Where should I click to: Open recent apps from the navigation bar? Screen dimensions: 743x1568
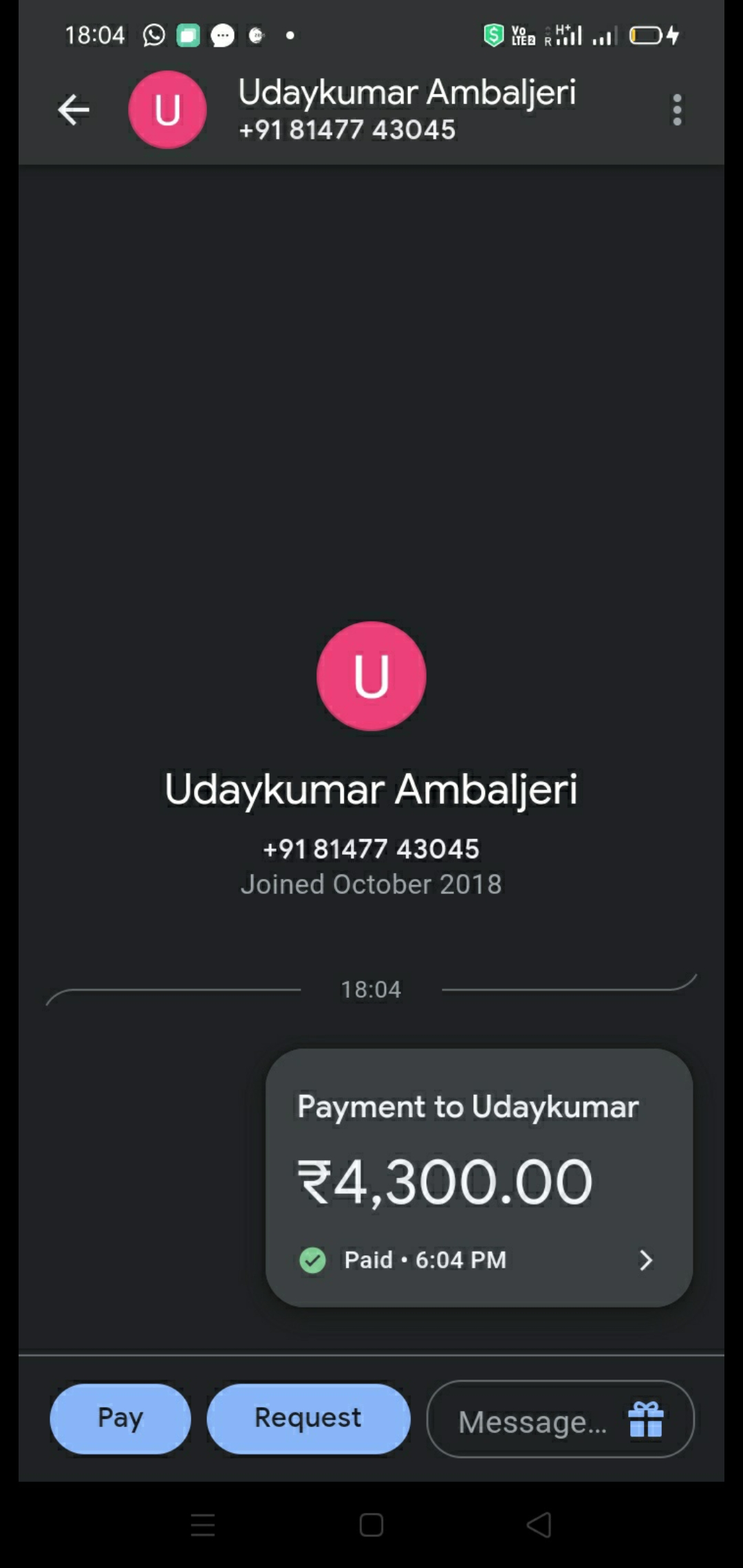(x=203, y=1525)
